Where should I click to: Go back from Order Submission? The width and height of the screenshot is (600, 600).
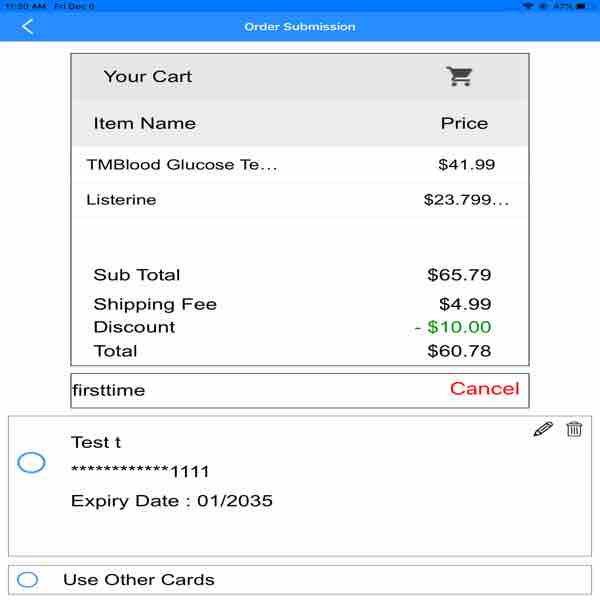pos(27,27)
